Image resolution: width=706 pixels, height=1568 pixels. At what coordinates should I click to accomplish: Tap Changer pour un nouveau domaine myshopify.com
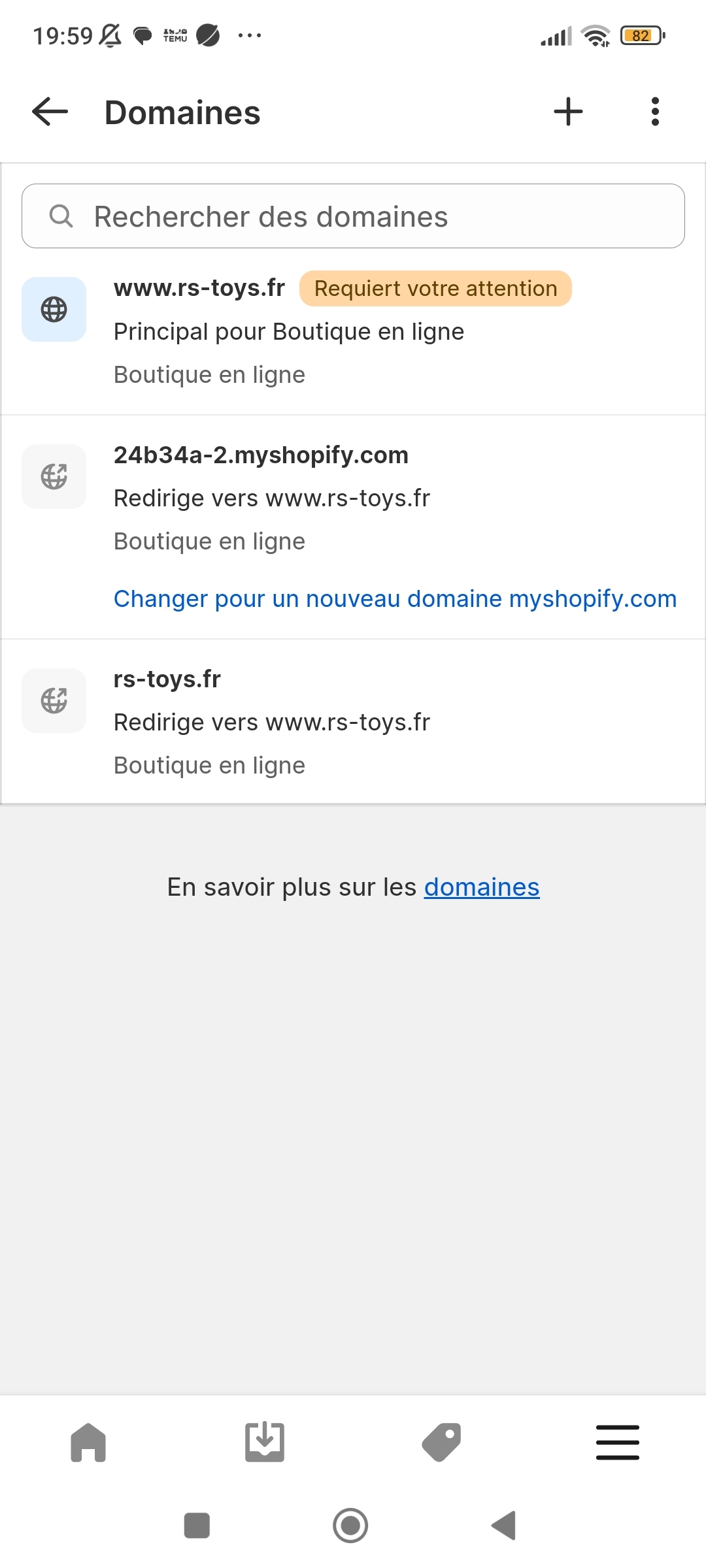pyautogui.click(x=395, y=599)
